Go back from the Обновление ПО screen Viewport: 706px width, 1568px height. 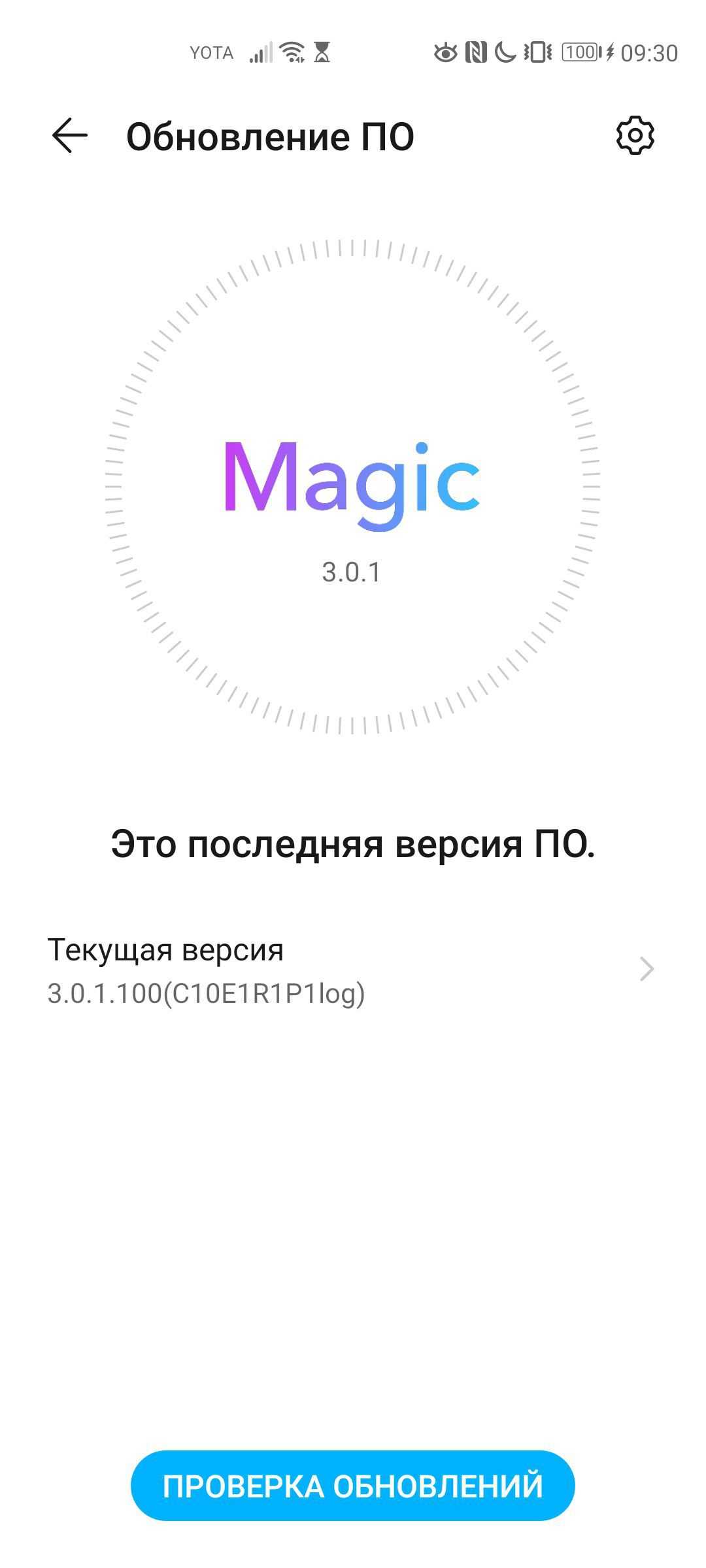(x=69, y=136)
